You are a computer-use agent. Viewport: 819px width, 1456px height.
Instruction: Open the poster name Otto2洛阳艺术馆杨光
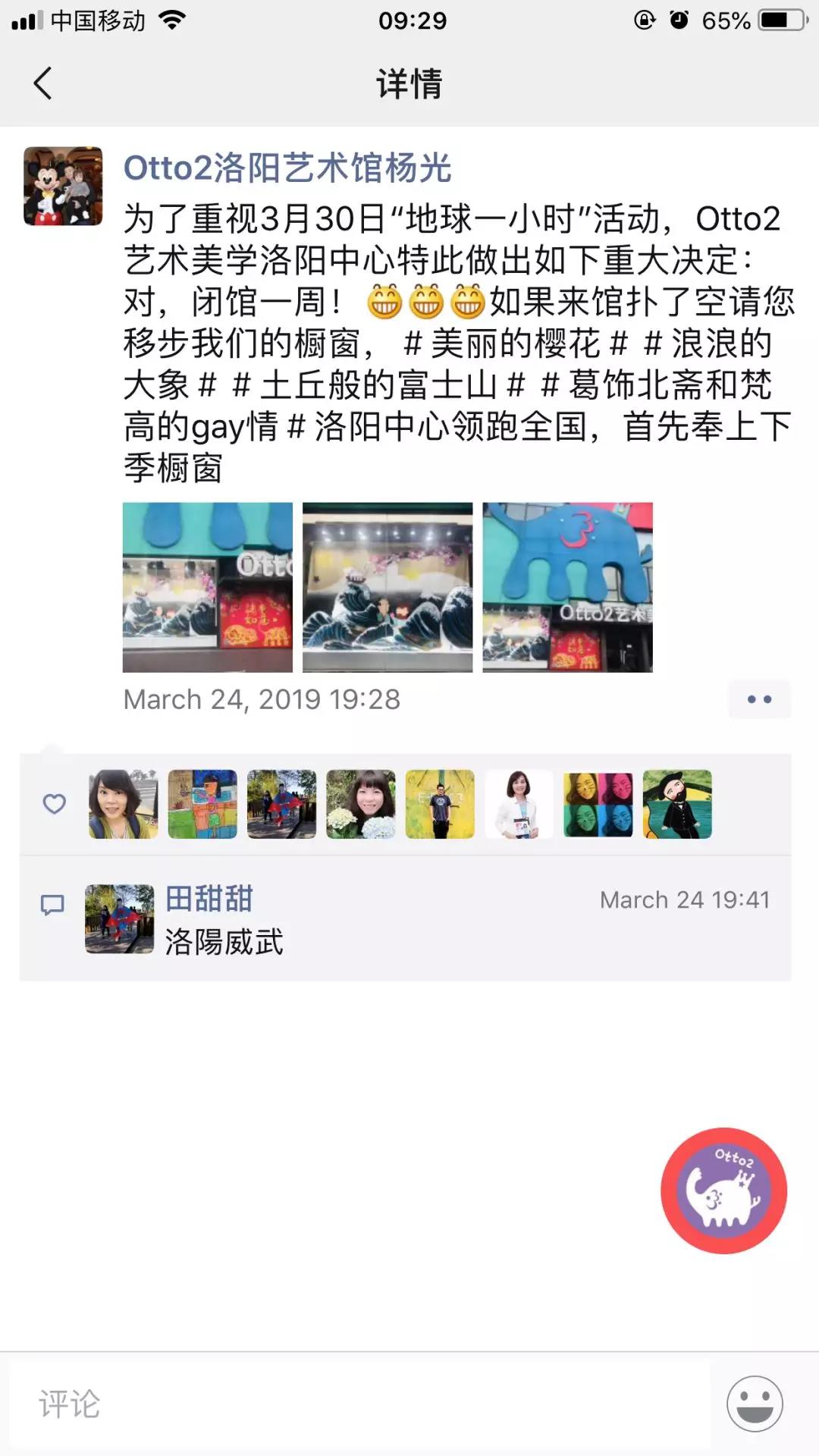tap(287, 168)
